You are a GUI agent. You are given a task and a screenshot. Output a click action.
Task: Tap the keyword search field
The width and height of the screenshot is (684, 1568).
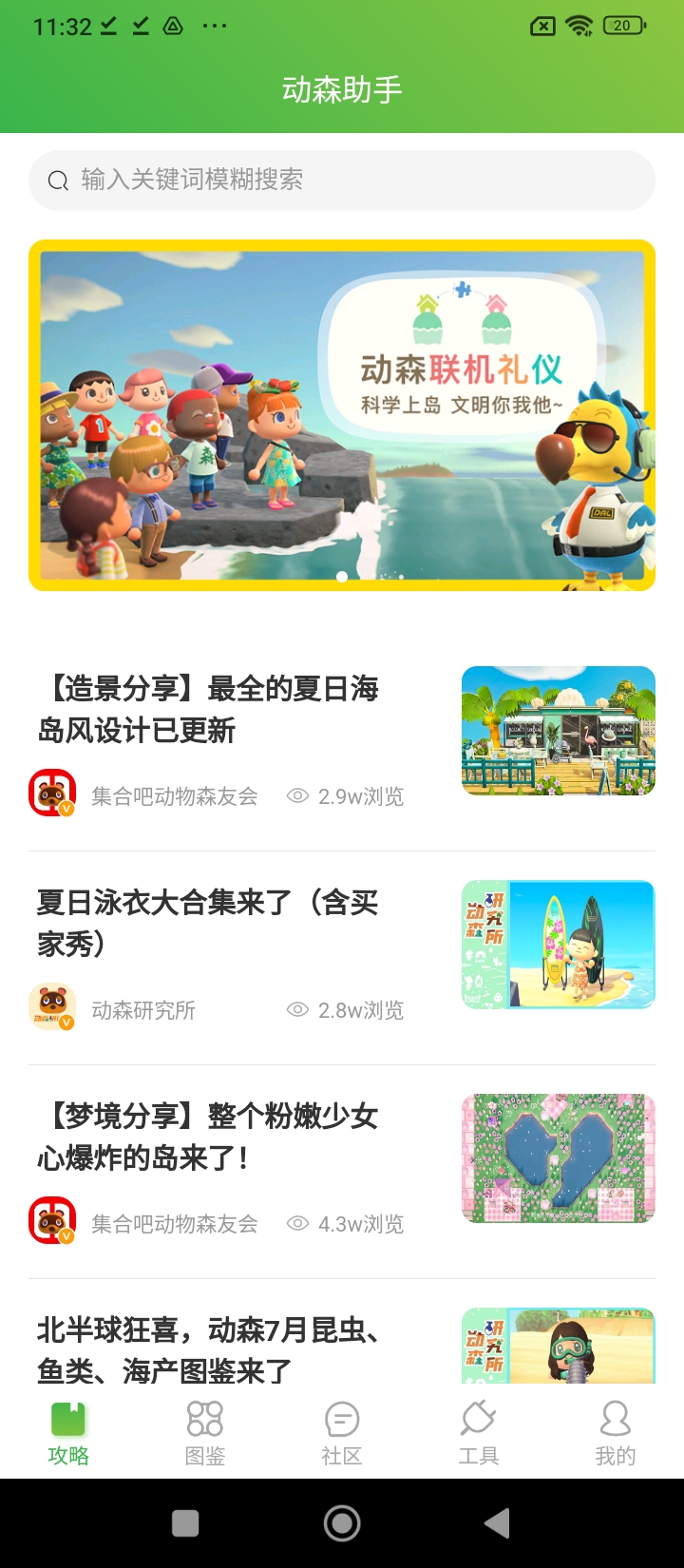342,180
